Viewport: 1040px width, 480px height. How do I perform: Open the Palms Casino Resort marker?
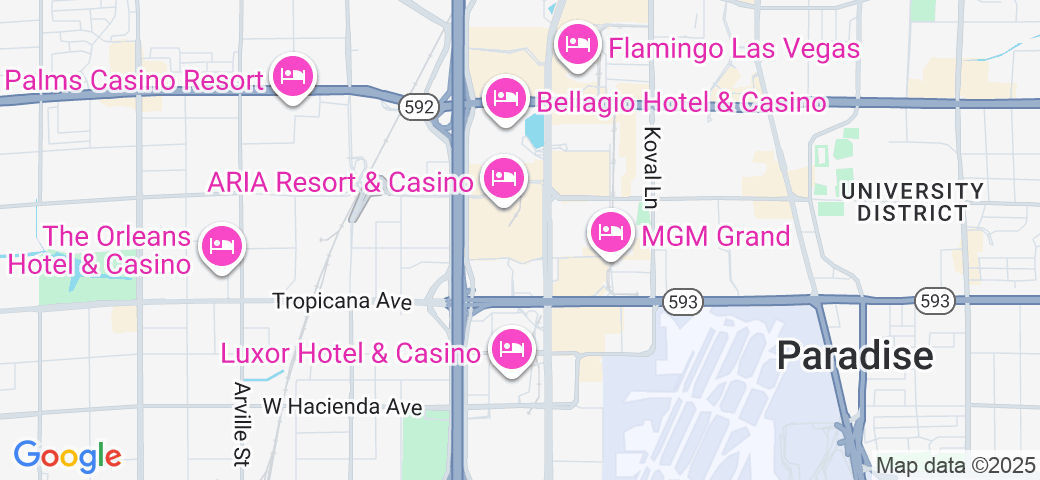[293, 76]
